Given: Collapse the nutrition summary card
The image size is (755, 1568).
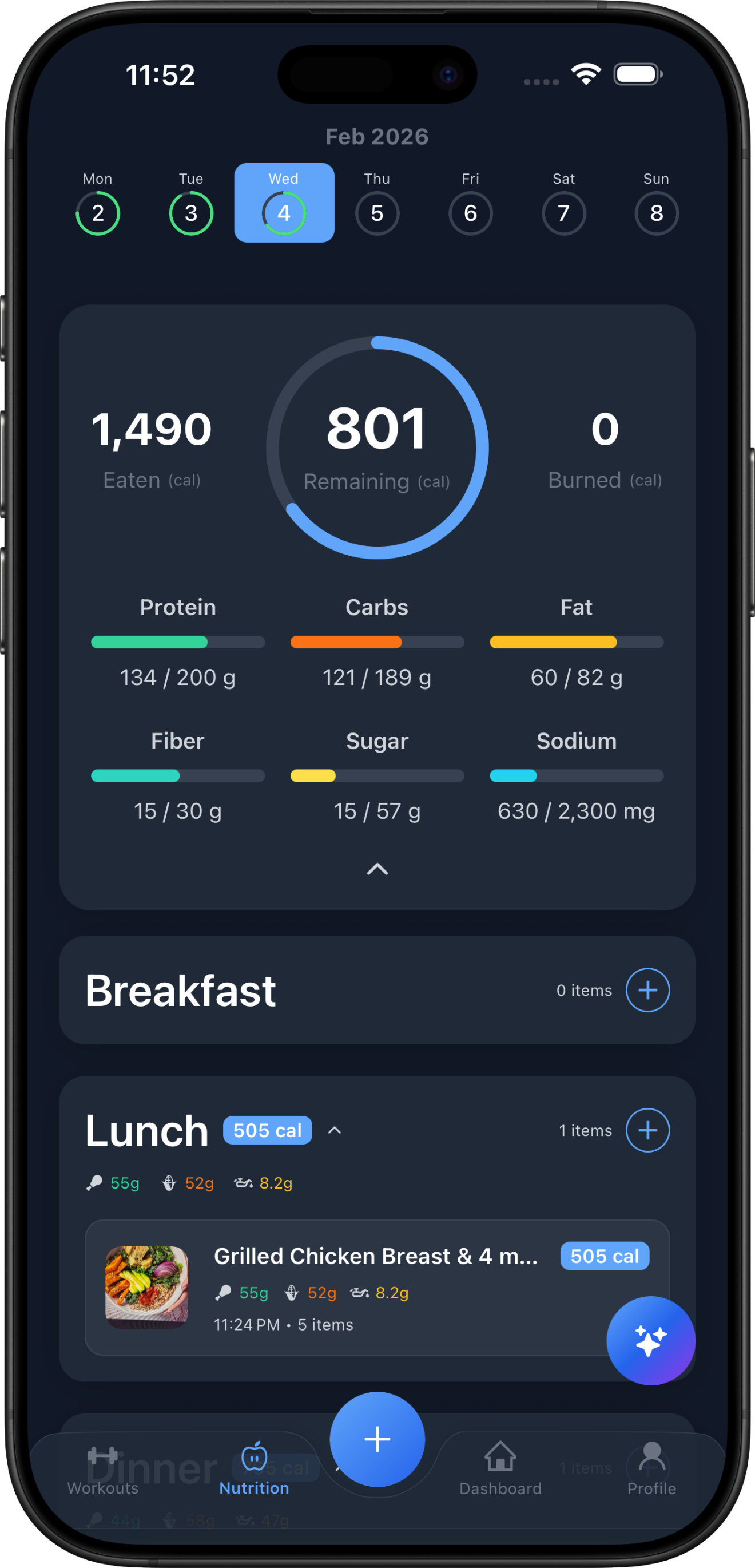Looking at the screenshot, I should (377, 869).
